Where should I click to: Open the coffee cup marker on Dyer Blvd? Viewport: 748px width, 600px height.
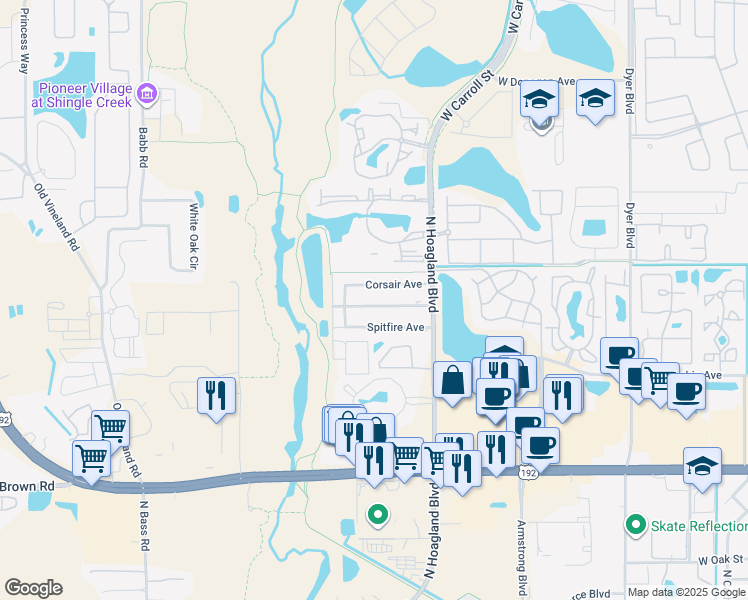pyautogui.click(x=619, y=356)
